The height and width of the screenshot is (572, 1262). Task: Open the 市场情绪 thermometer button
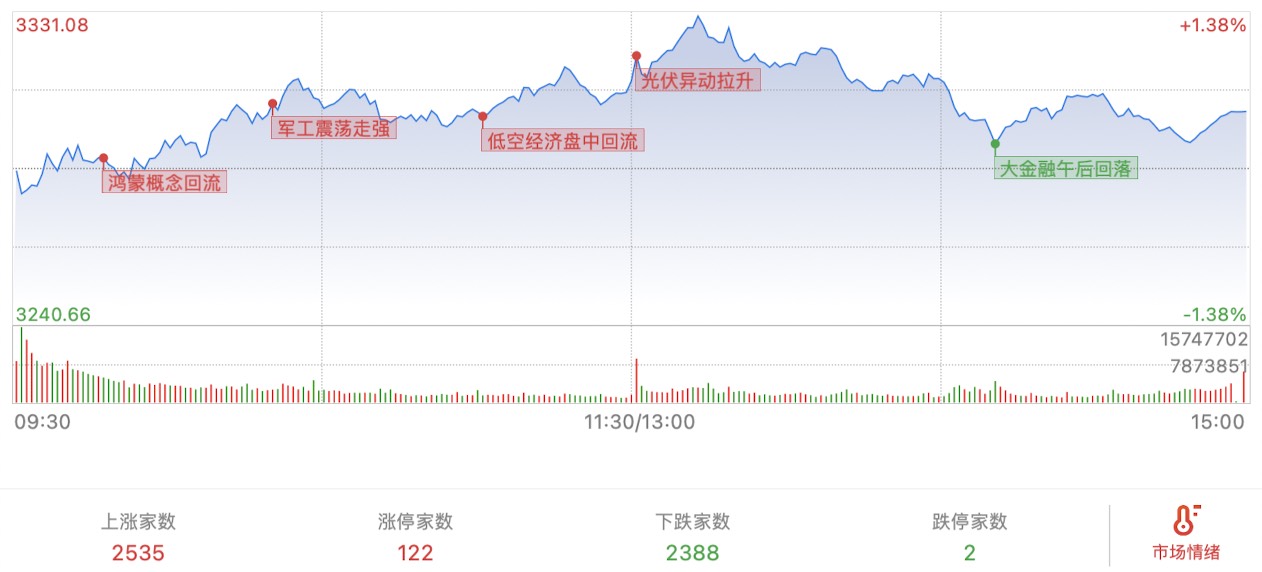click(1186, 532)
